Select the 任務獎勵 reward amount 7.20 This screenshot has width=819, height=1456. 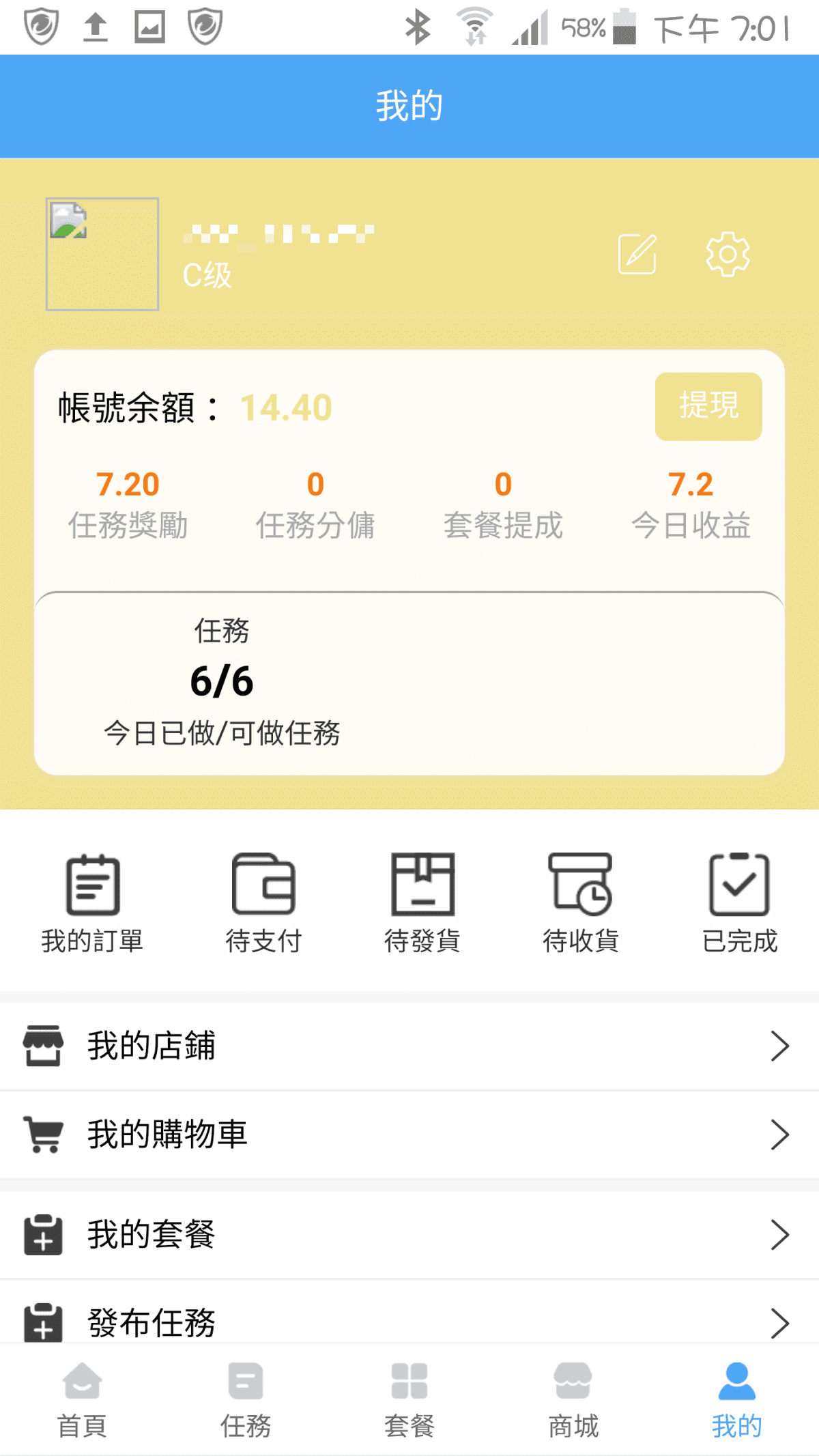click(x=129, y=483)
